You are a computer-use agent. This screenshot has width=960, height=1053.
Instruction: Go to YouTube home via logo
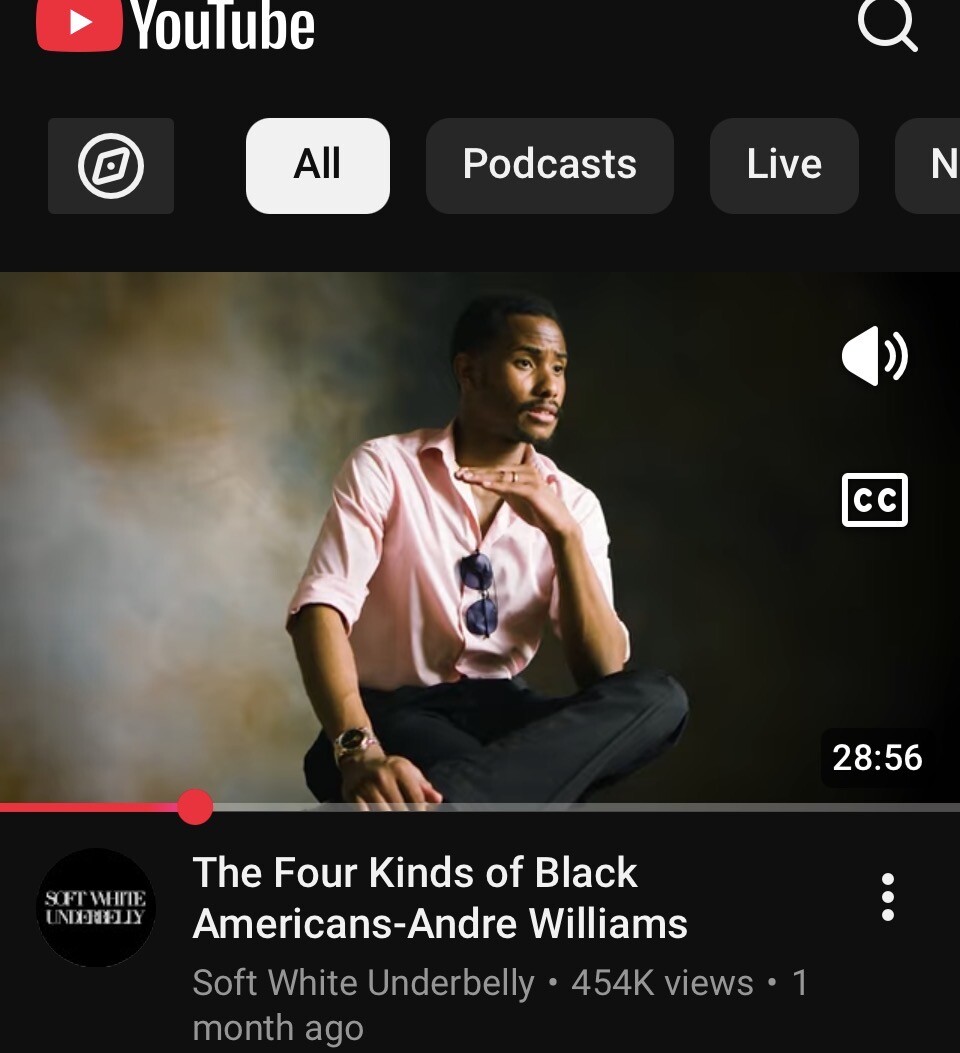click(176, 26)
